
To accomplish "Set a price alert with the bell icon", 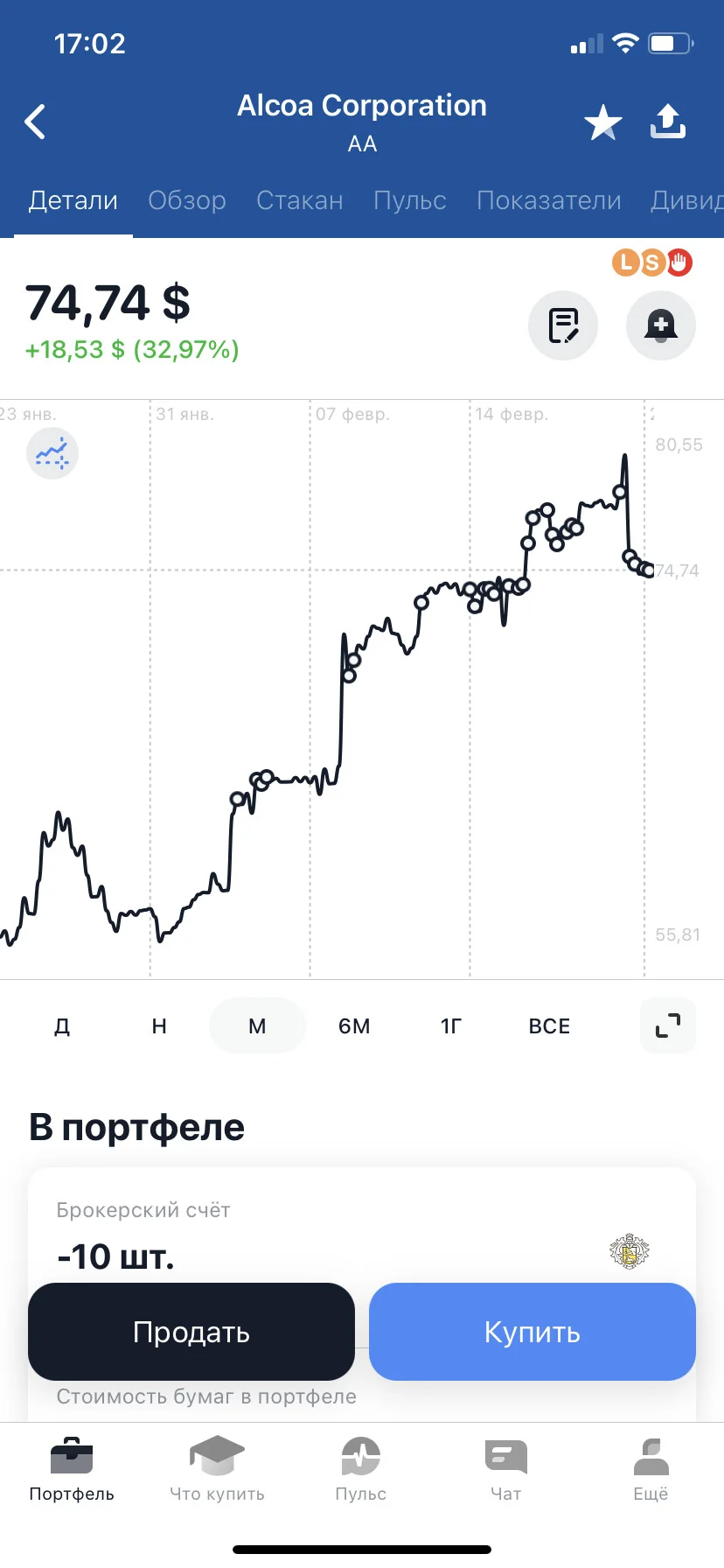I will pos(661,325).
